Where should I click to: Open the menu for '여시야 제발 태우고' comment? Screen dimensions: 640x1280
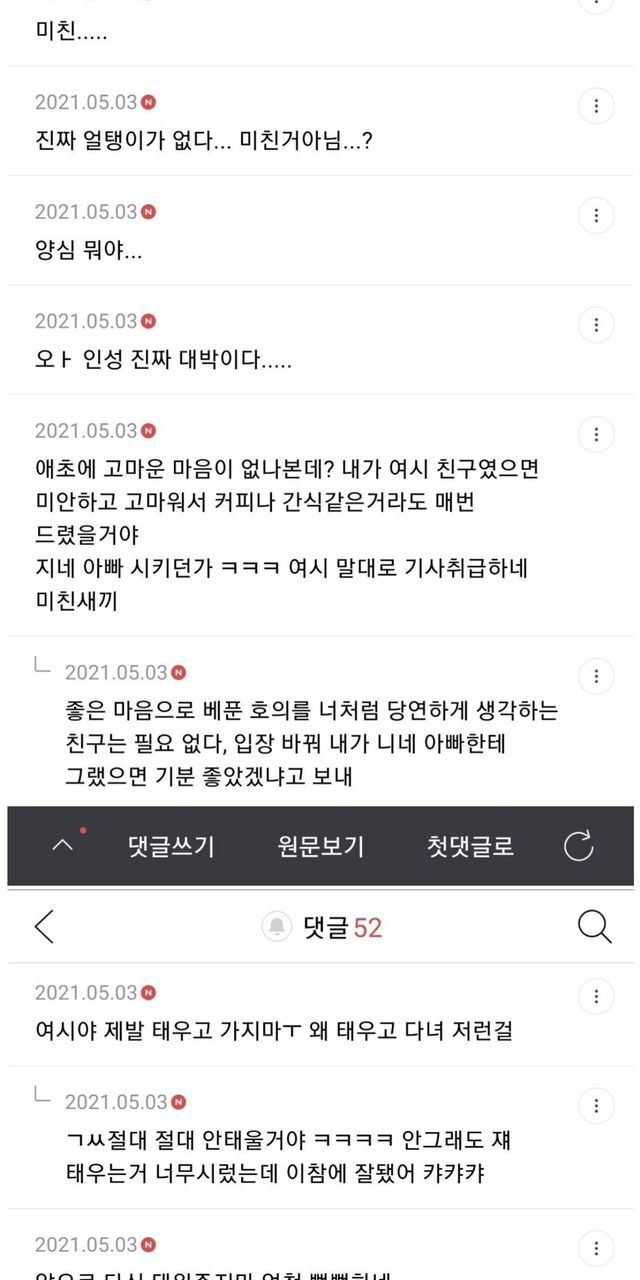point(596,996)
